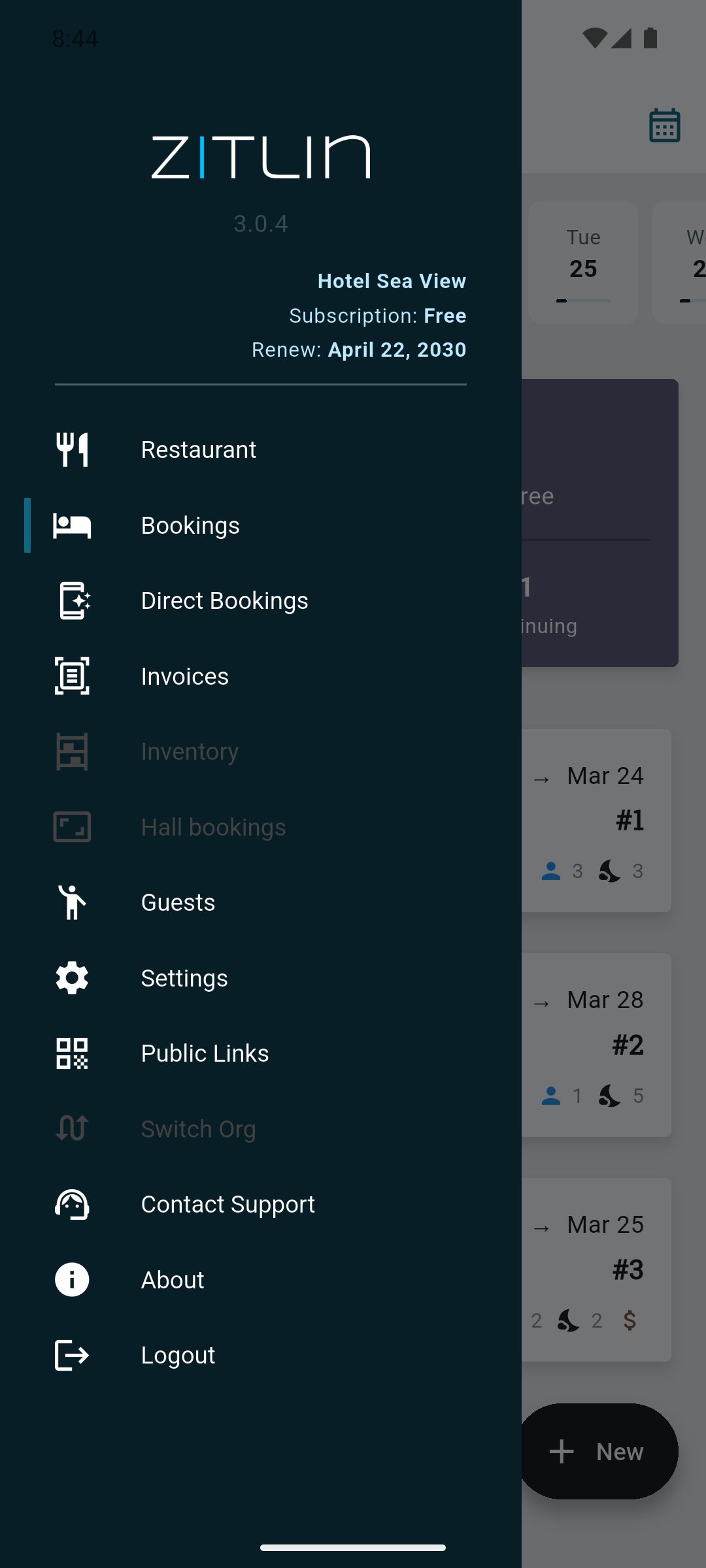Click the Settings gear icon
The image size is (706, 1568).
click(72, 977)
